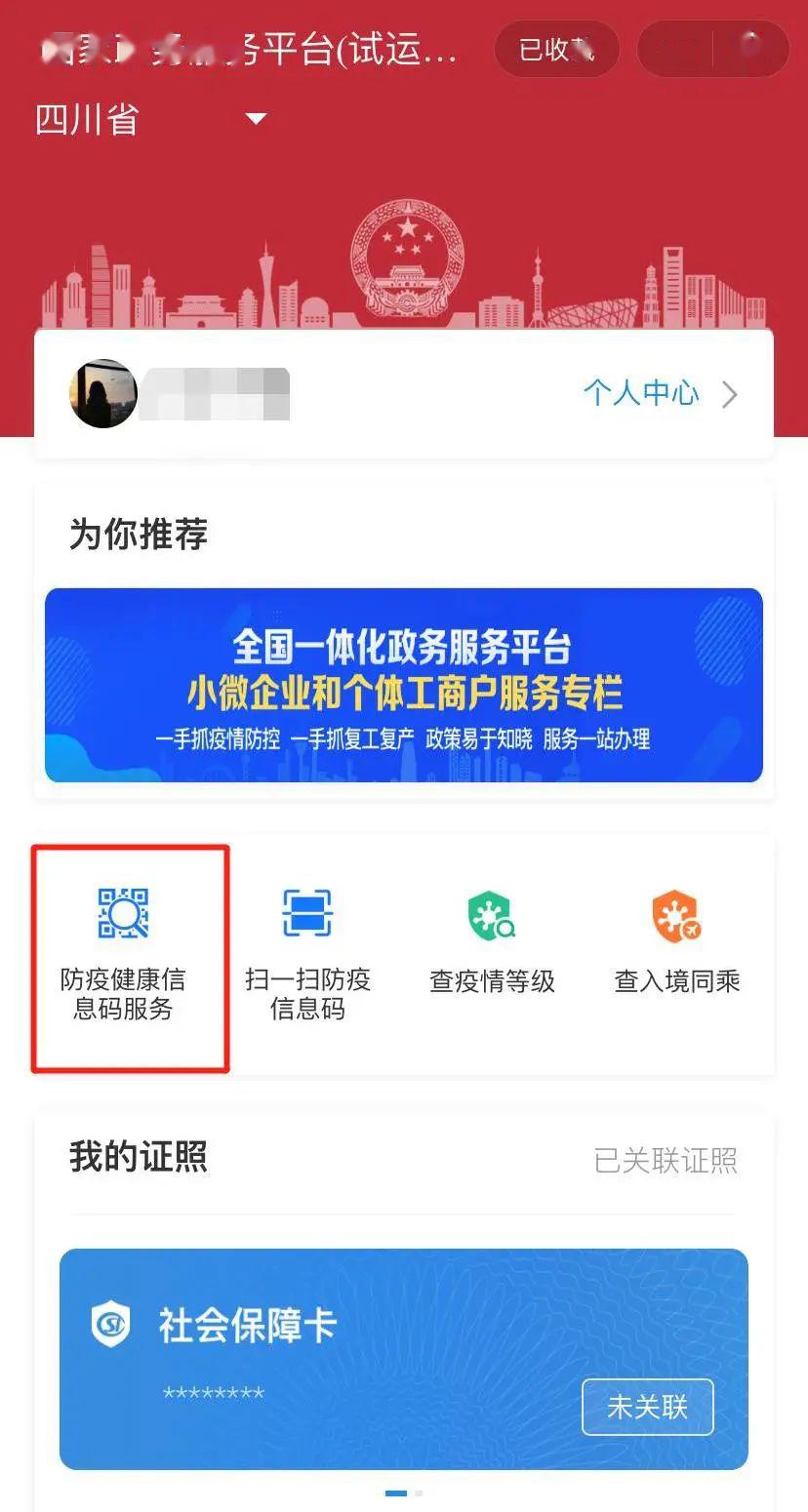View 已关联证照
The width and height of the screenshot is (808, 1512).
coord(666,1160)
